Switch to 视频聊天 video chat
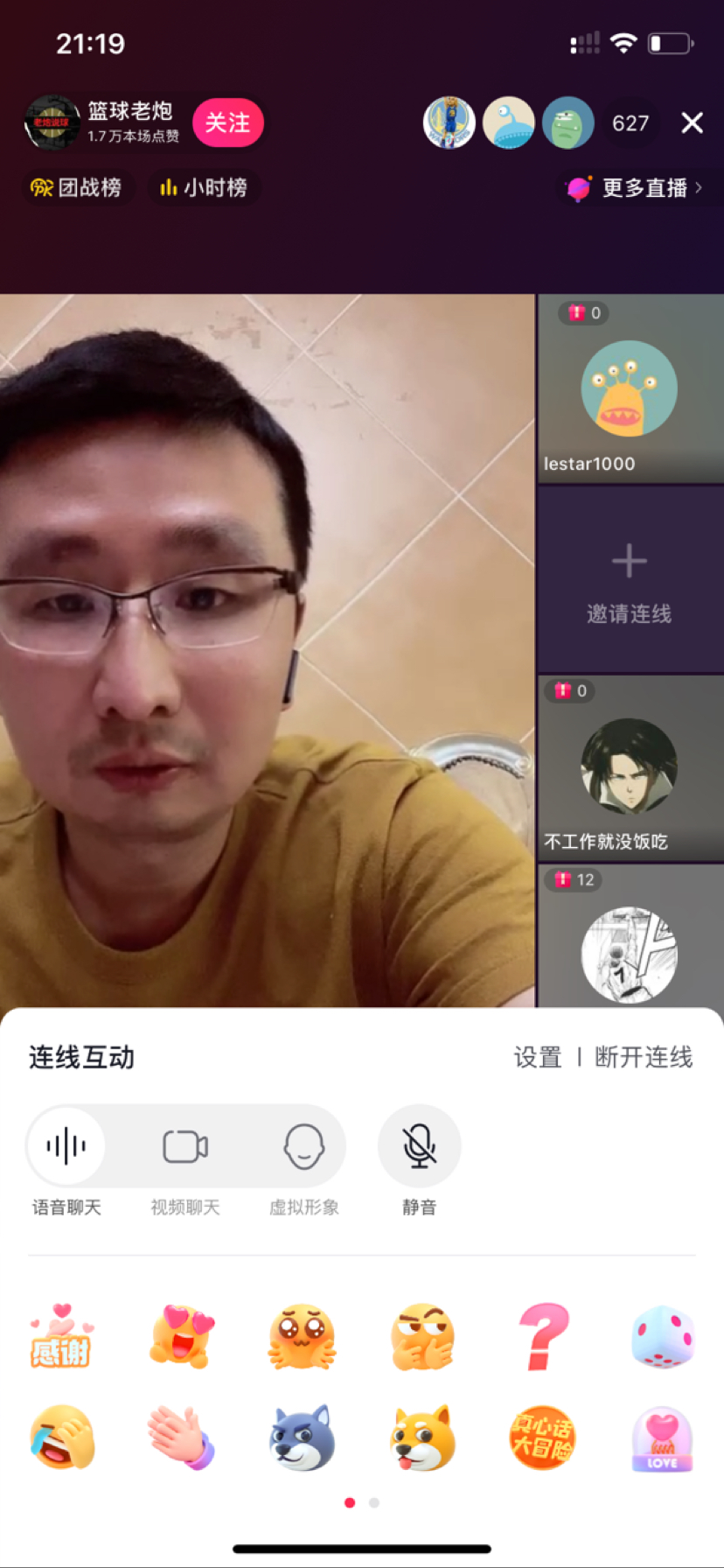 pyautogui.click(x=185, y=1146)
